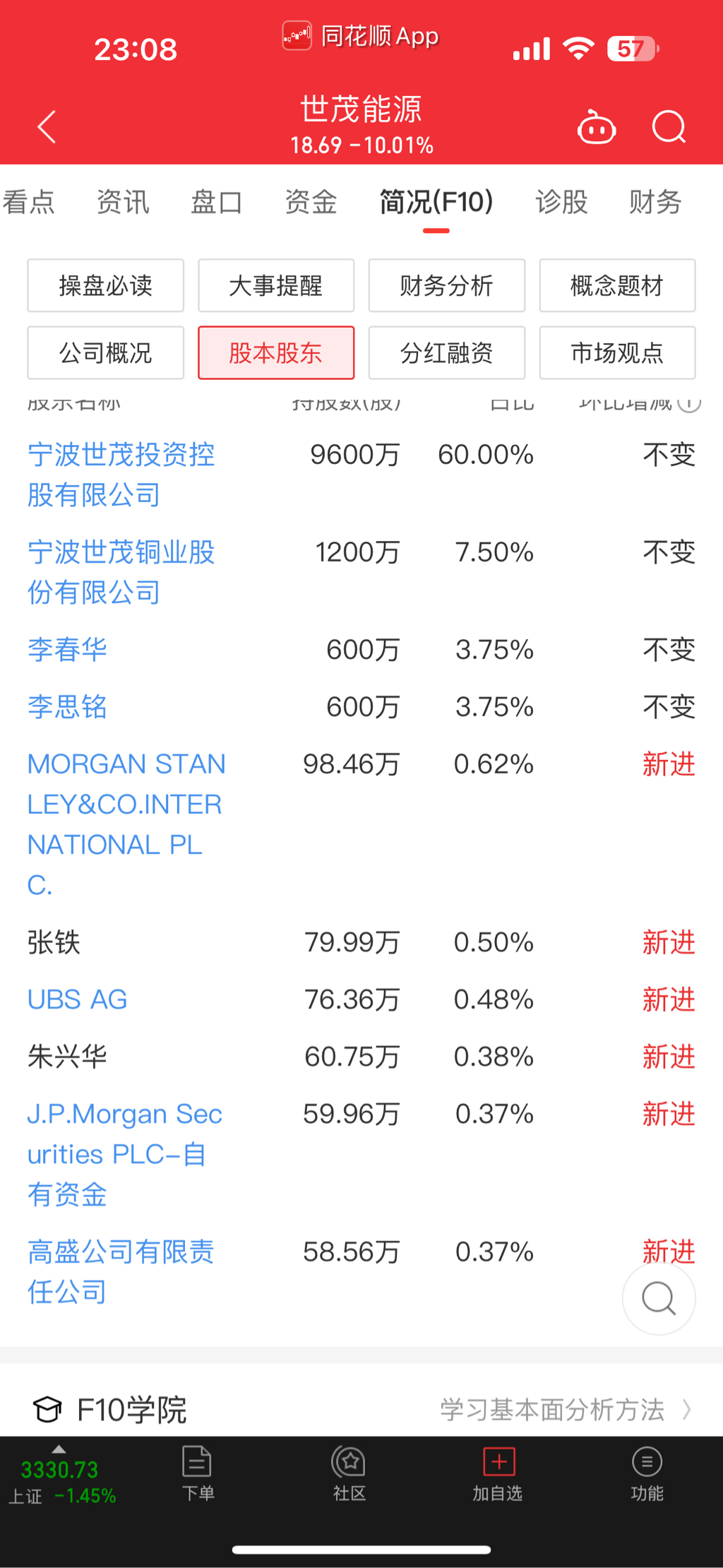Go back using the top-left arrow
The width and height of the screenshot is (723, 1568).
(x=47, y=127)
